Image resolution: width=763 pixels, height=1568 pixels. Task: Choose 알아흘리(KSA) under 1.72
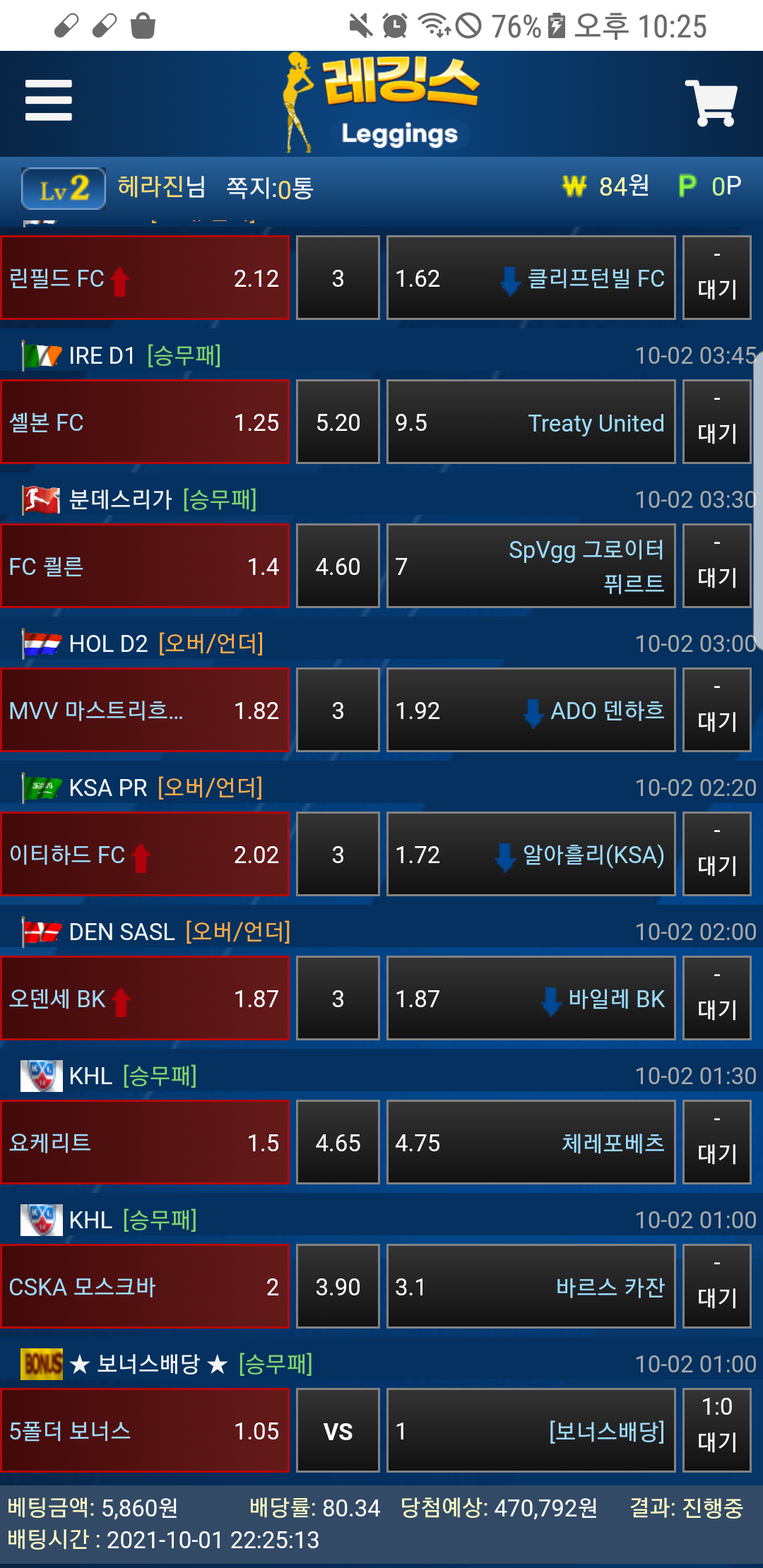tap(531, 855)
